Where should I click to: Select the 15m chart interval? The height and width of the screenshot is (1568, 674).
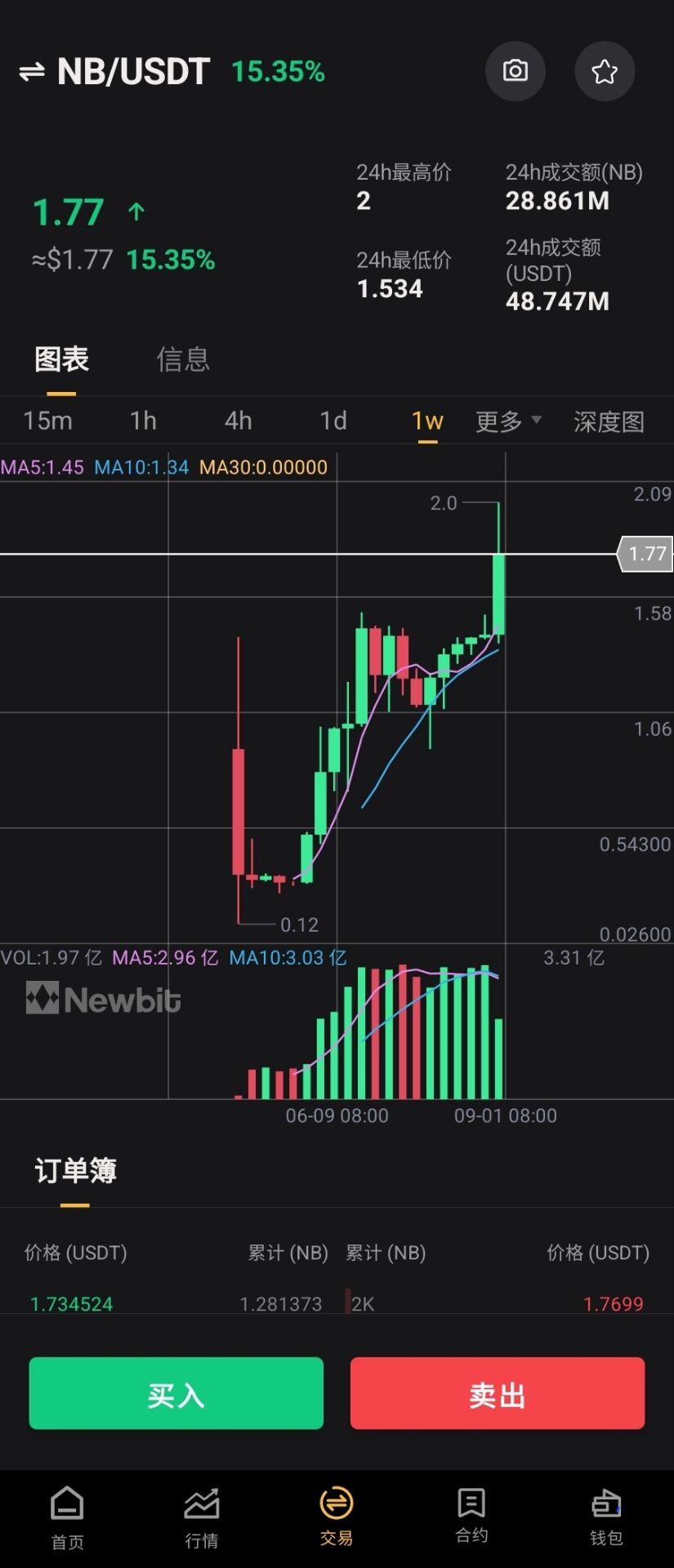(x=47, y=421)
